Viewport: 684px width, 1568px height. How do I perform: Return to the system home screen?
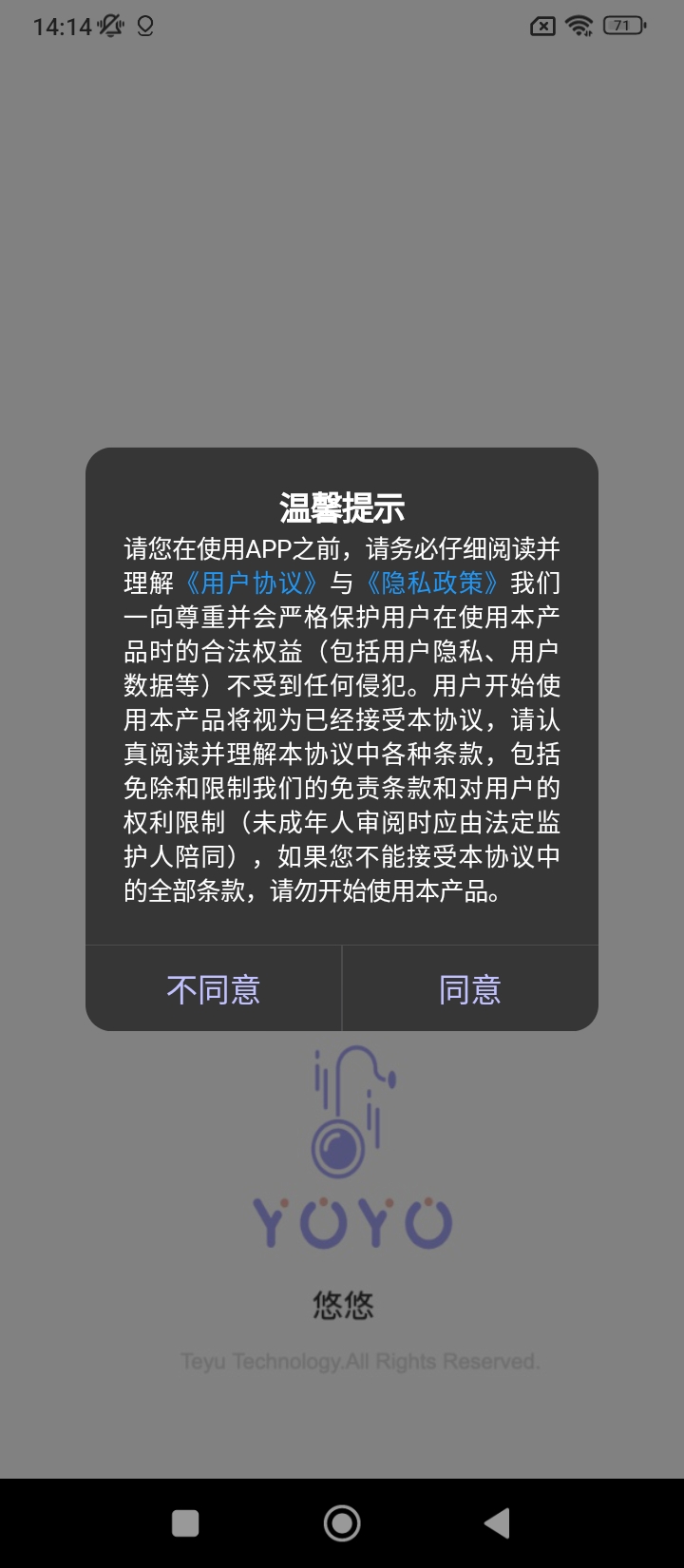342,1523
